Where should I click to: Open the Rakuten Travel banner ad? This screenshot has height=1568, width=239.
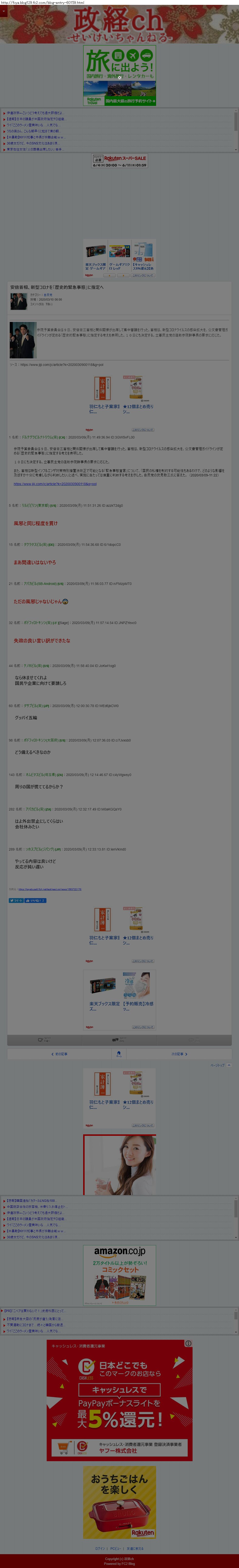coord(120,76)
